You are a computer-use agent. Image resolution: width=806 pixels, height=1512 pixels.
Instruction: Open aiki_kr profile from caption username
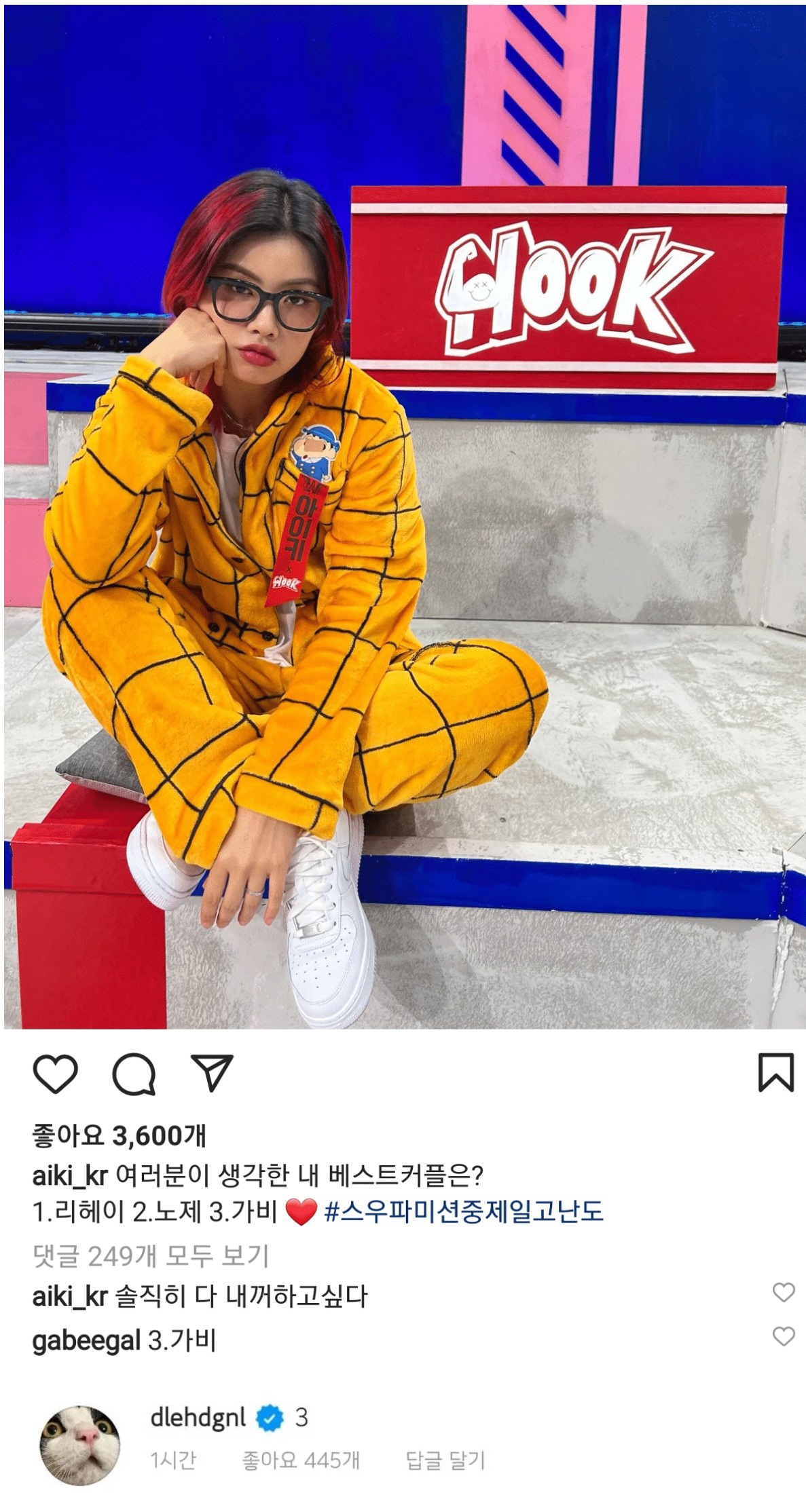click(x=70, y=1175)
